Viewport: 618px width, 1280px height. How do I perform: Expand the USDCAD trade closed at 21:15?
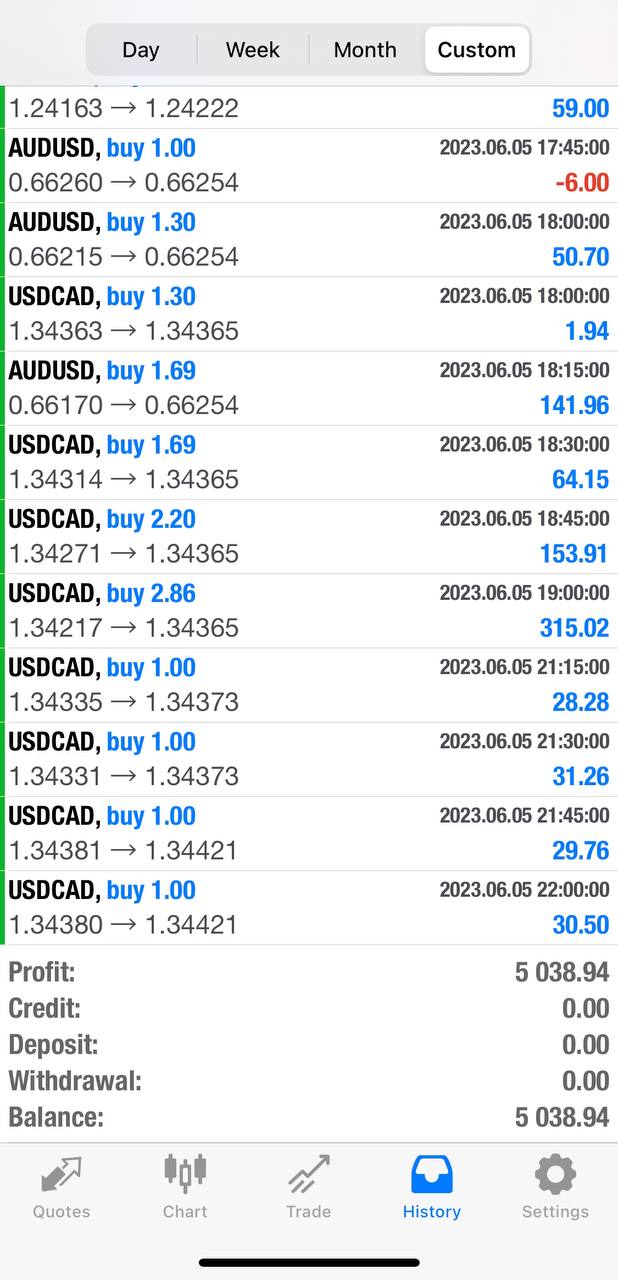[x=309, y=684]
